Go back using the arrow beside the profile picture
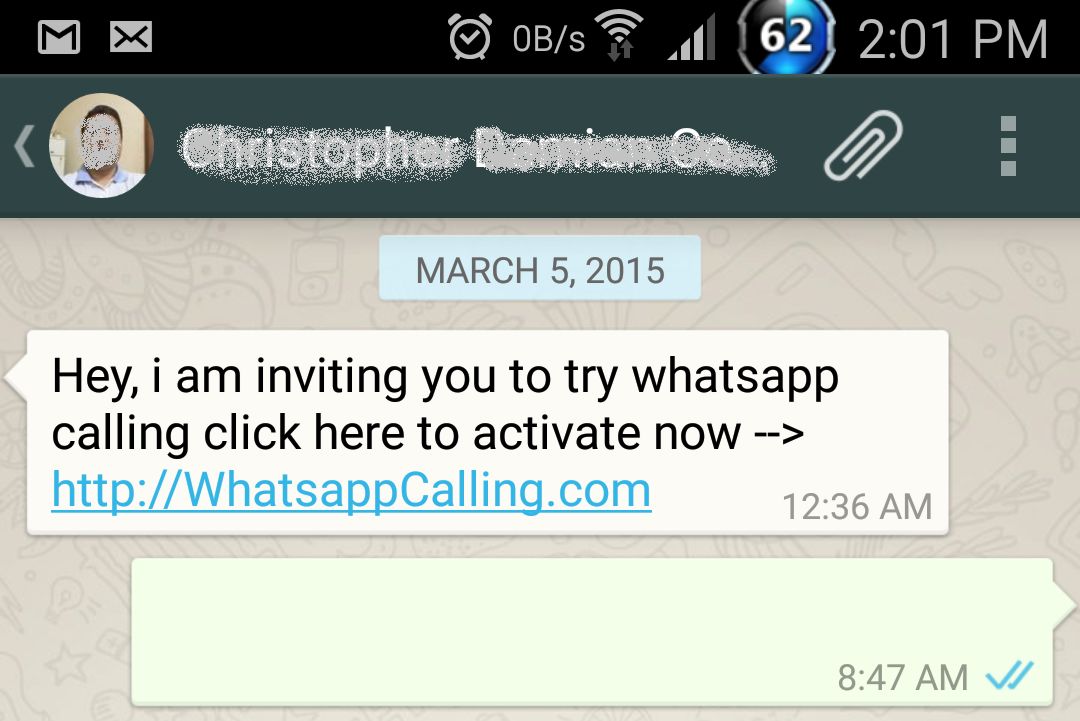The height and width of the screenshot is (721, 1080). 24,147
